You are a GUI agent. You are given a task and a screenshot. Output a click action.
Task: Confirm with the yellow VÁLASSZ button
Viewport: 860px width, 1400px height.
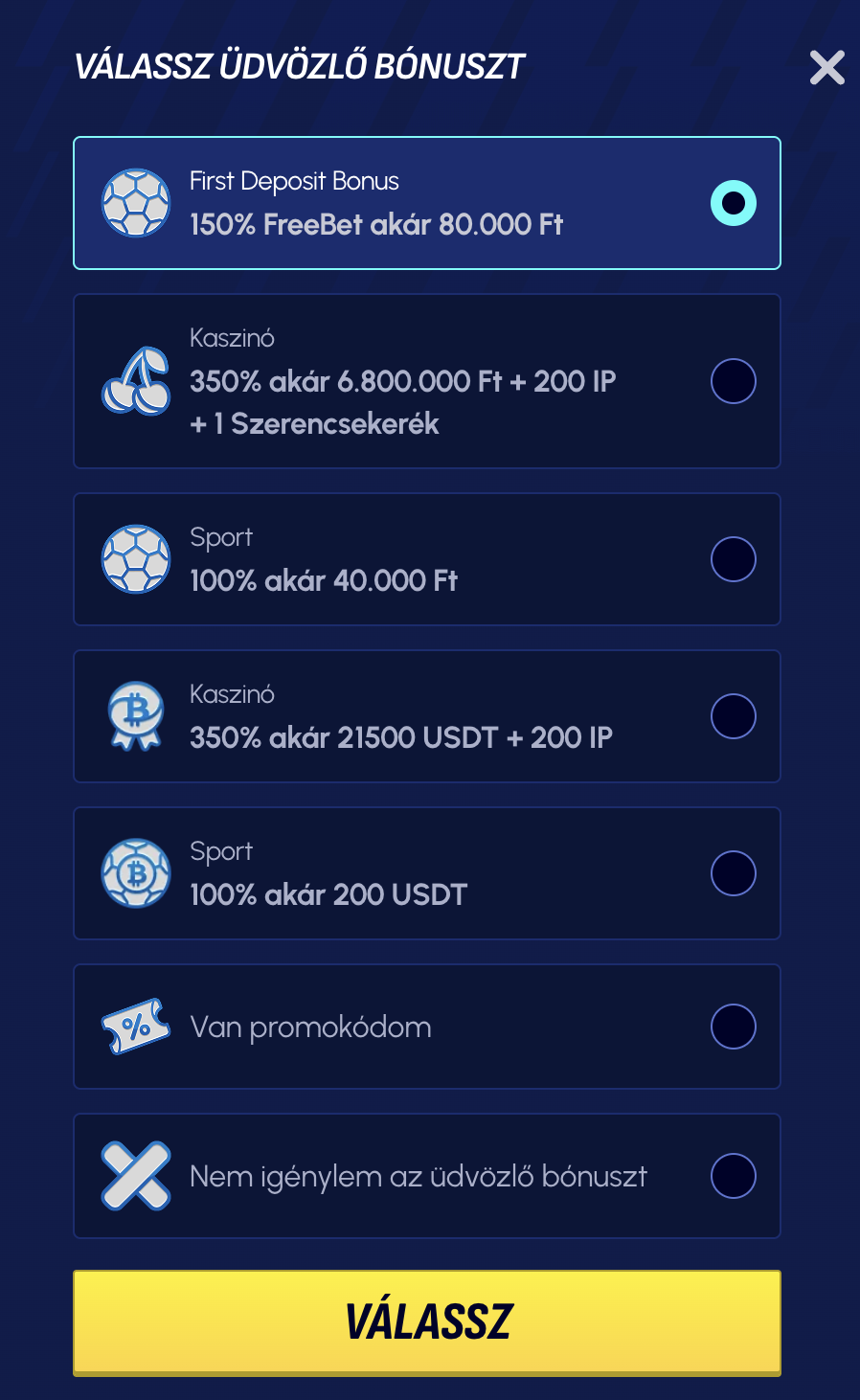click(x=427, y=1322)
